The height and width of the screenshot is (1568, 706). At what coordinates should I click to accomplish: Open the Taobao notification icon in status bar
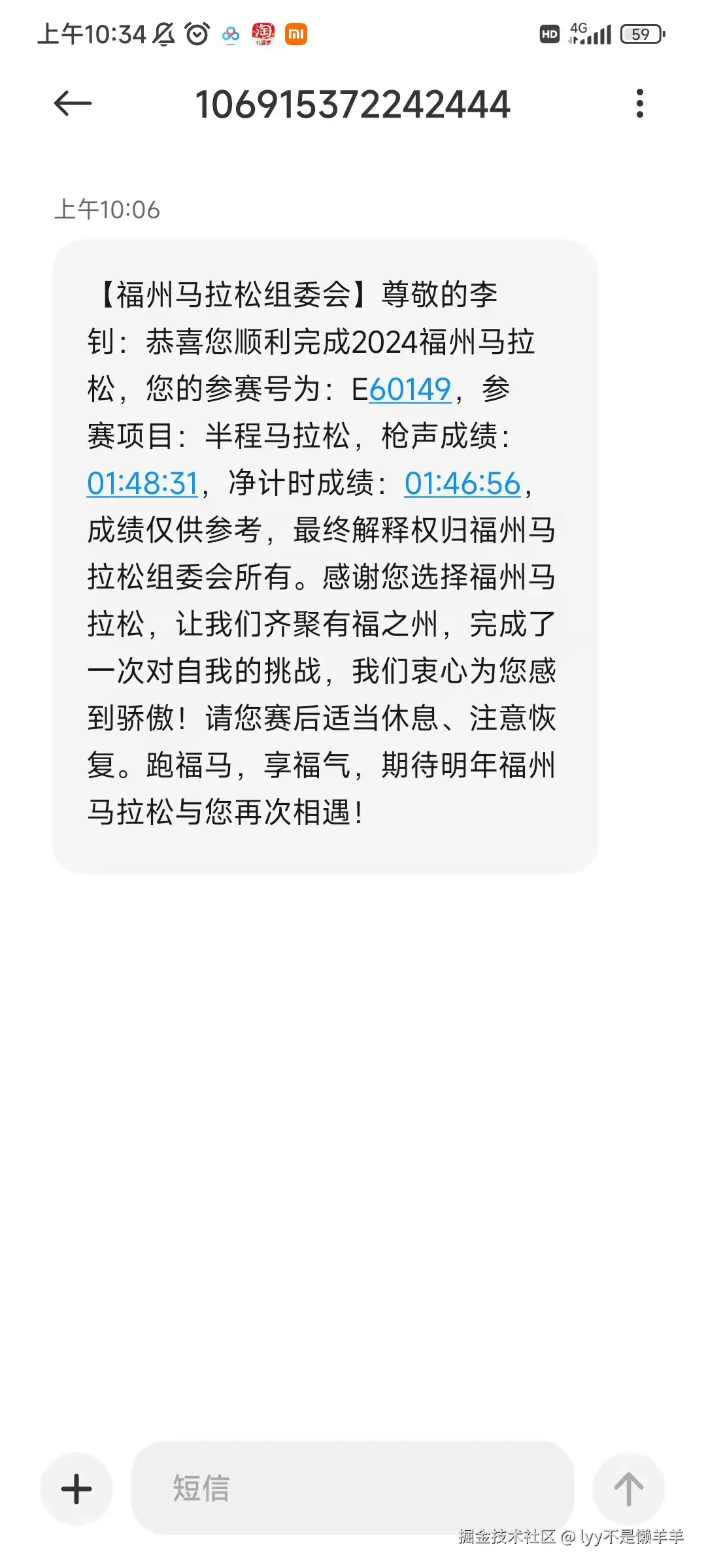pyautogui.click(x=263, y=33)
